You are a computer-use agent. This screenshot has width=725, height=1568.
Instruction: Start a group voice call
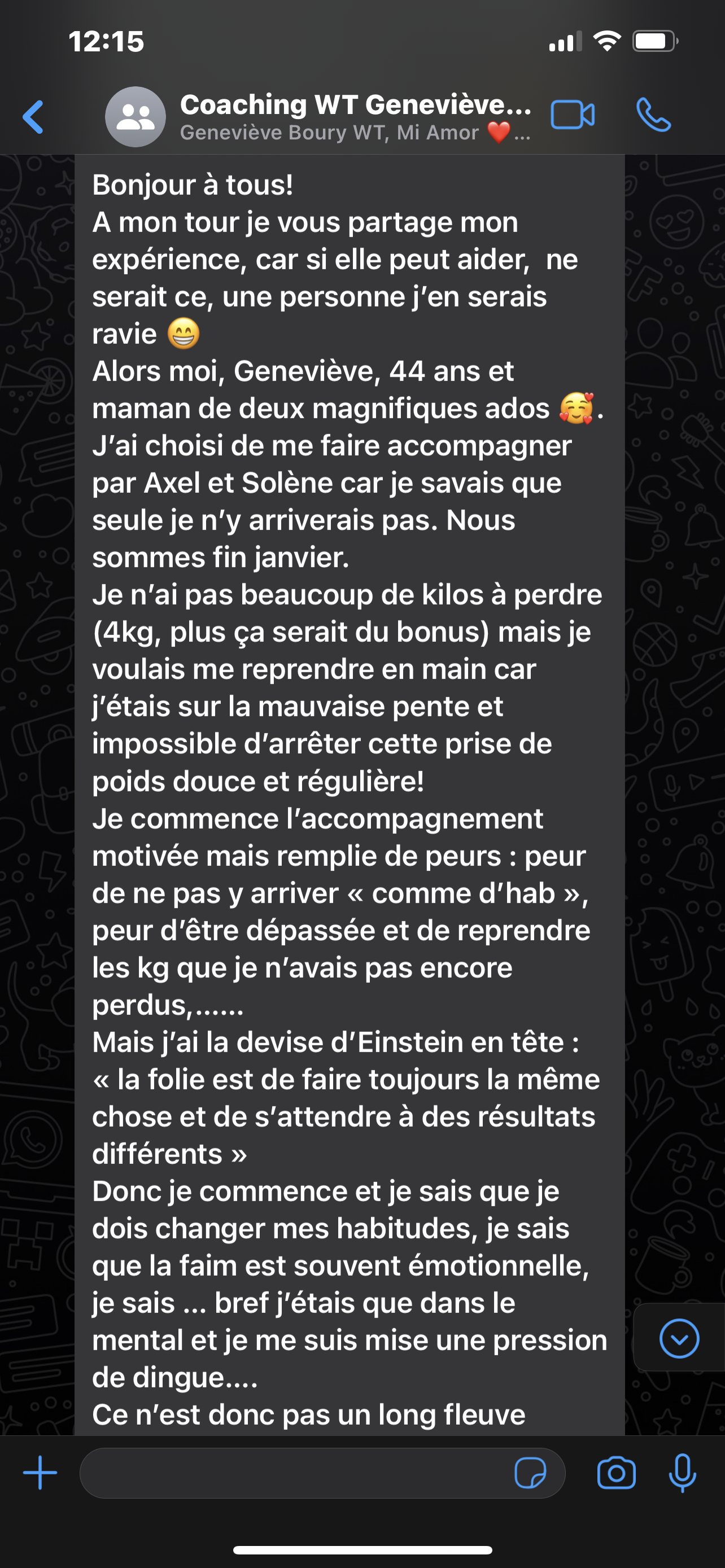(653, 115)
